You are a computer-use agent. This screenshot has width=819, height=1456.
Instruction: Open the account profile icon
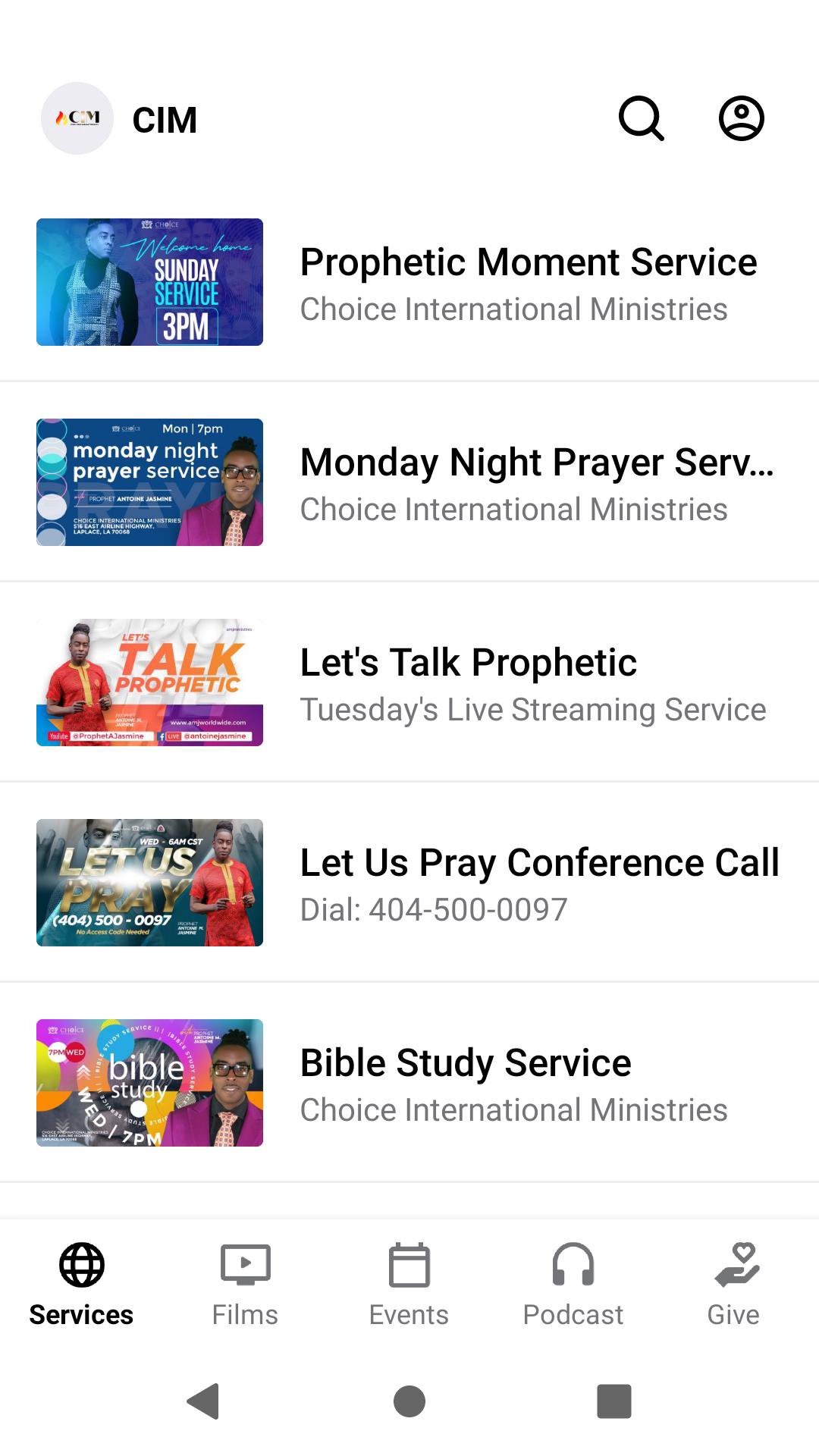741,118
